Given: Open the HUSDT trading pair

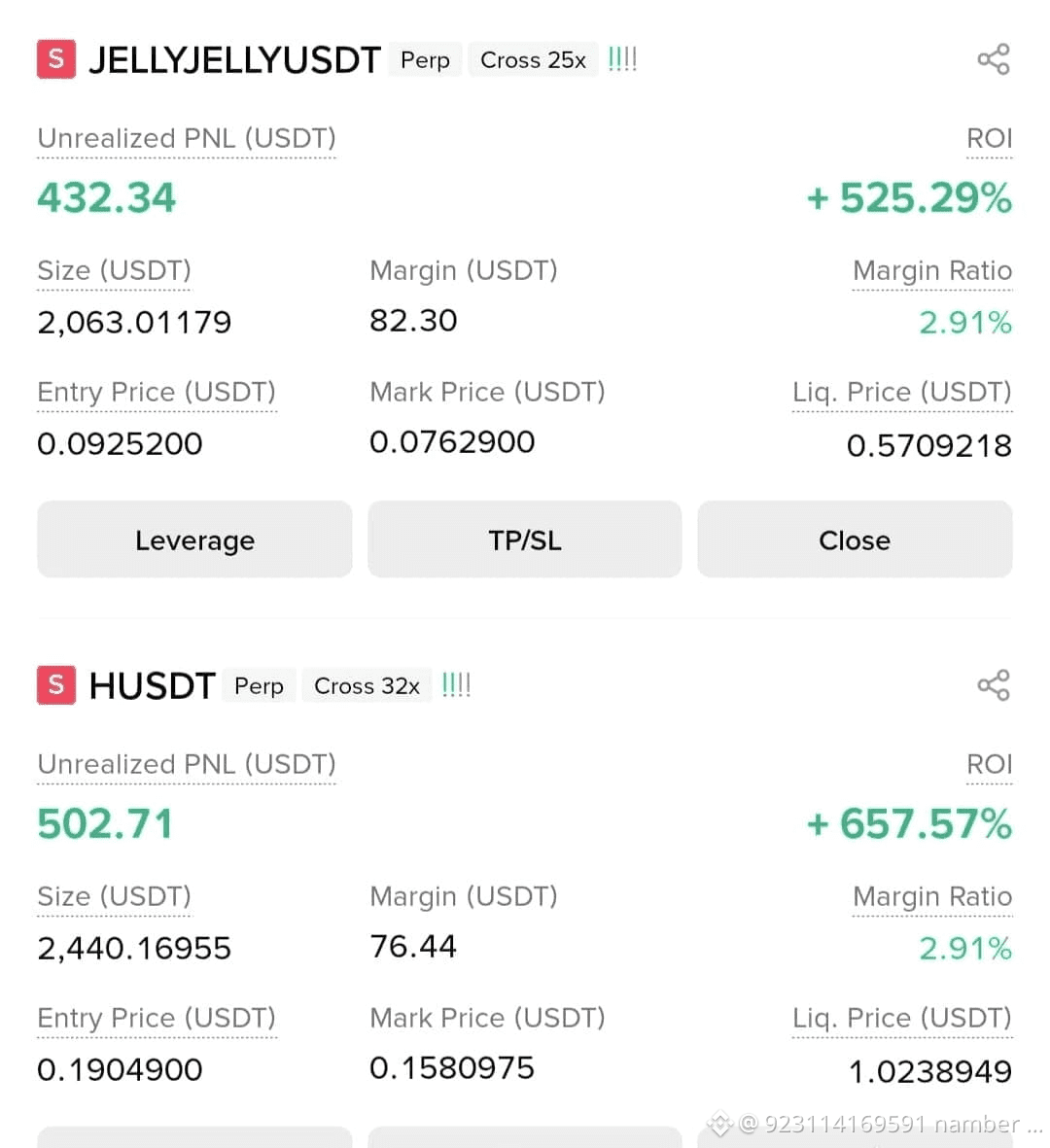Looking at the screenshot, I should coord(152,686).
